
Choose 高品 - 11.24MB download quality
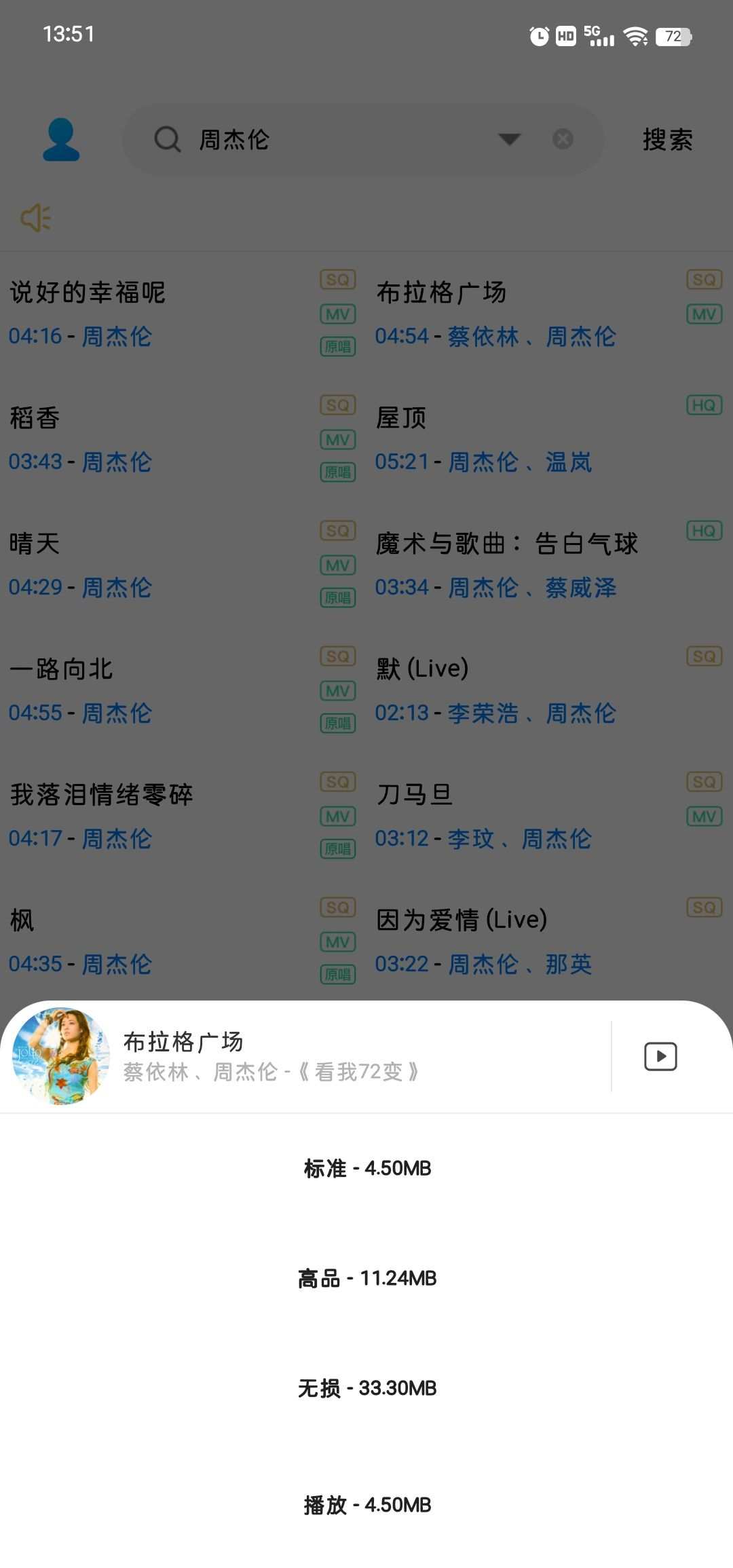(x=366, y=1278)
